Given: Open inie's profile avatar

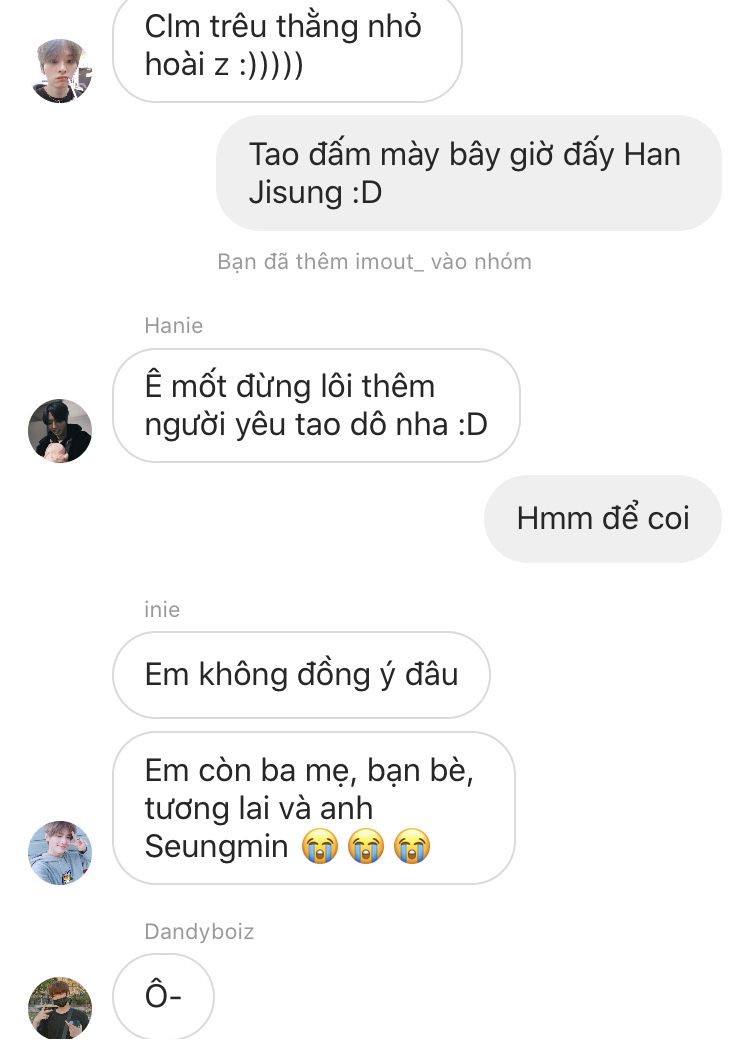Looking at the screenshot, I should pos(60,853).
